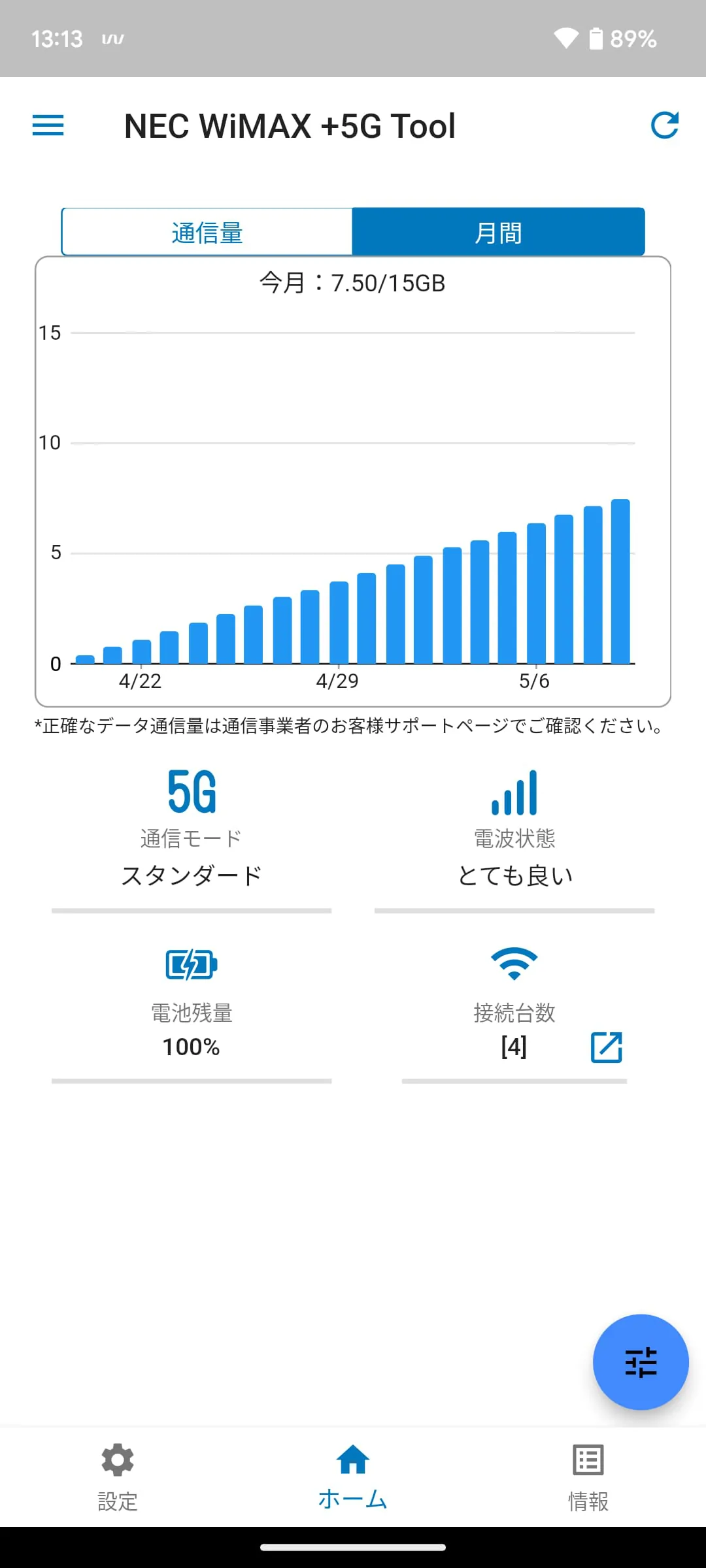
Task: Tap the 5G communication mode icon
Action: (192, 791)
